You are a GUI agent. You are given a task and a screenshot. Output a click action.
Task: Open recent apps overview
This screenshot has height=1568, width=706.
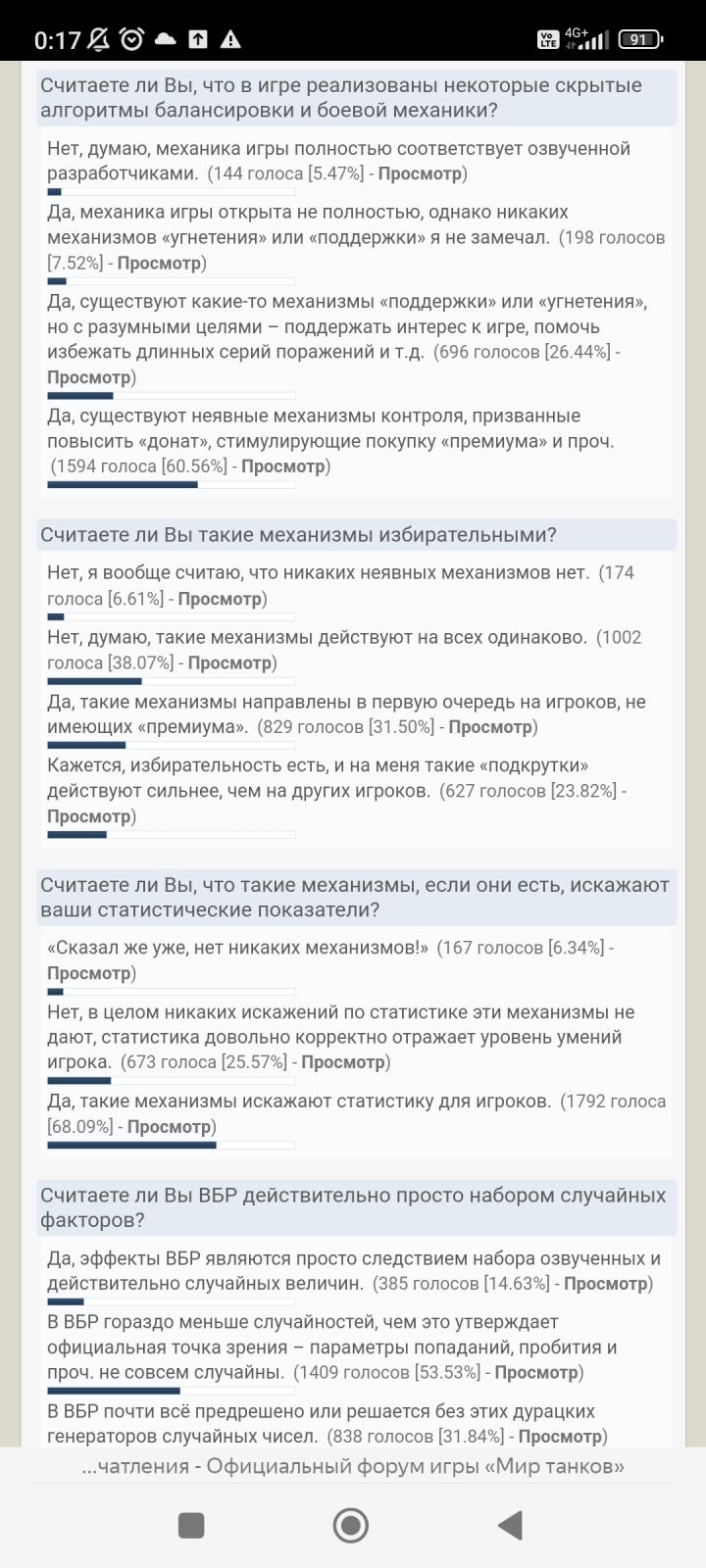point(191,1526)
